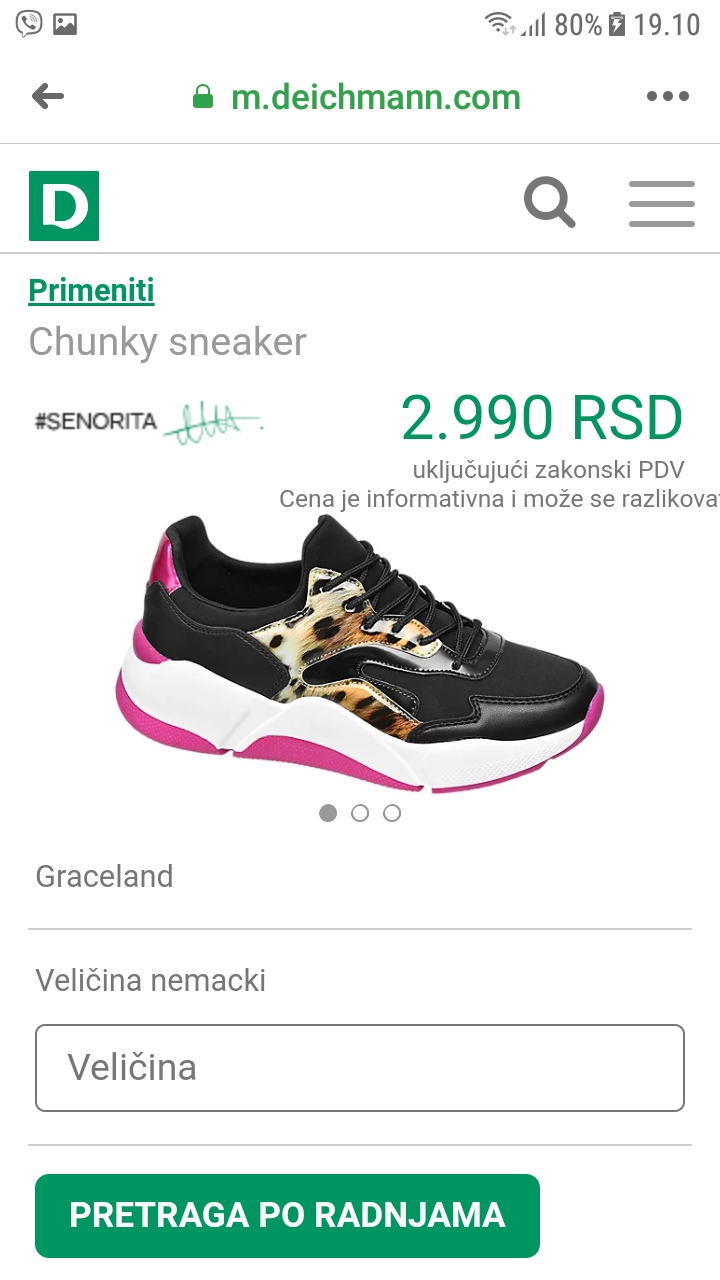Open the Deichmann home logo

point(64,206)
